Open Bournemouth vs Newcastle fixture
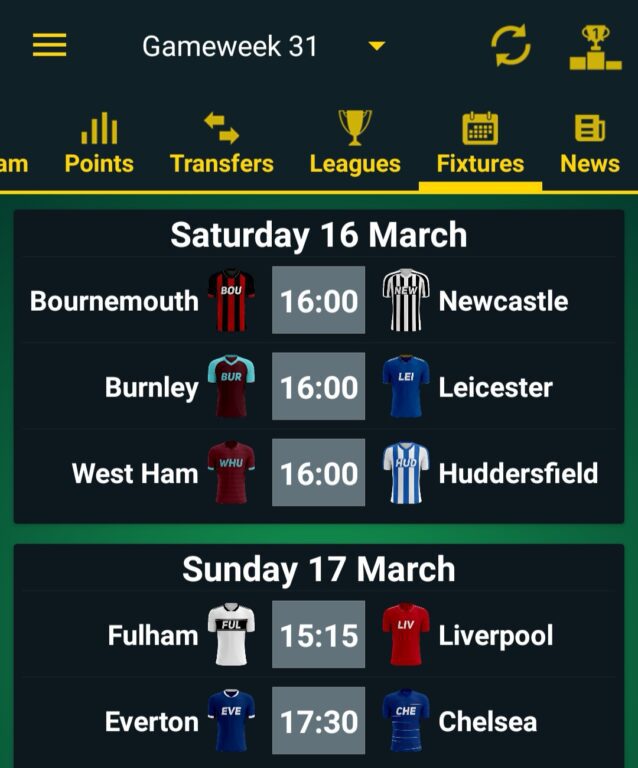The width and height of the screenshot is (638, 768). pyautogui.click(x=318, y=301)
